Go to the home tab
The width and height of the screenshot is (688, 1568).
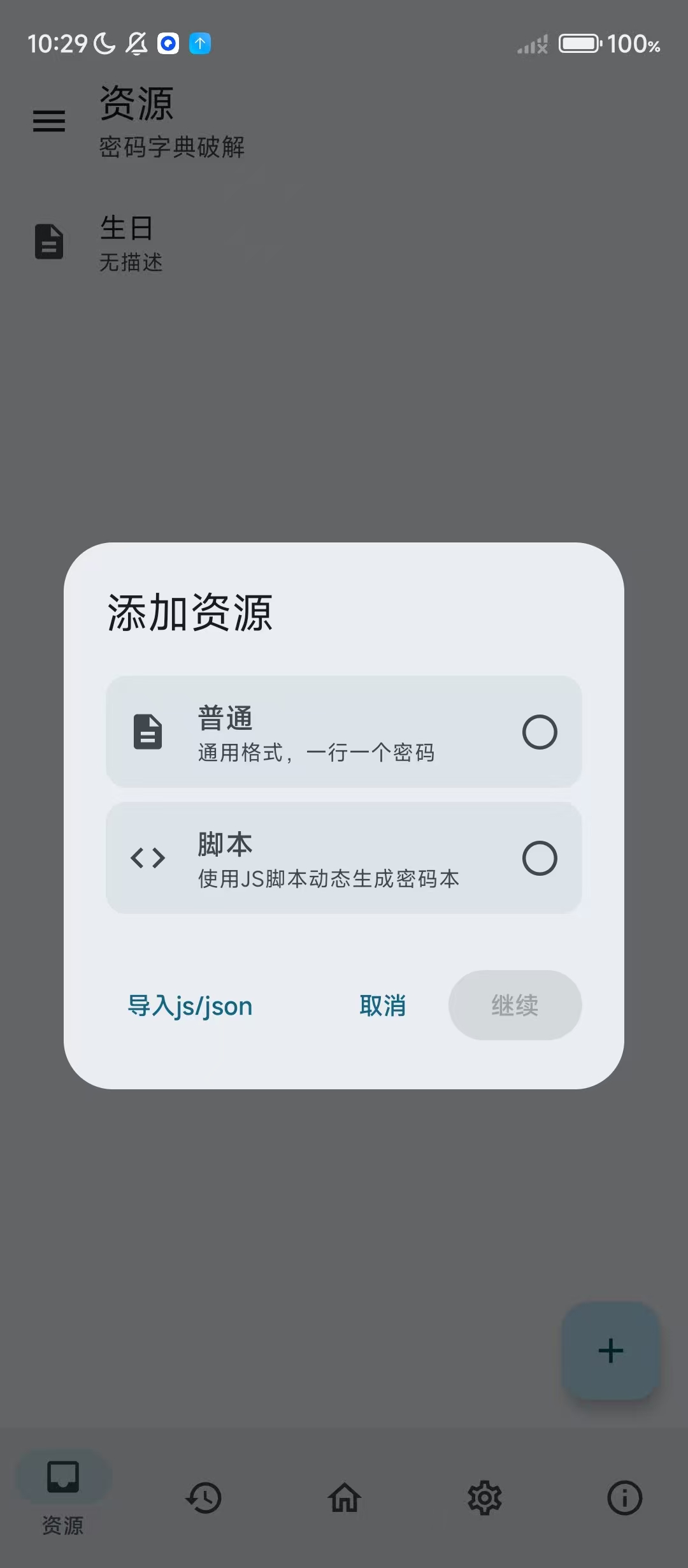[345, 1497]
